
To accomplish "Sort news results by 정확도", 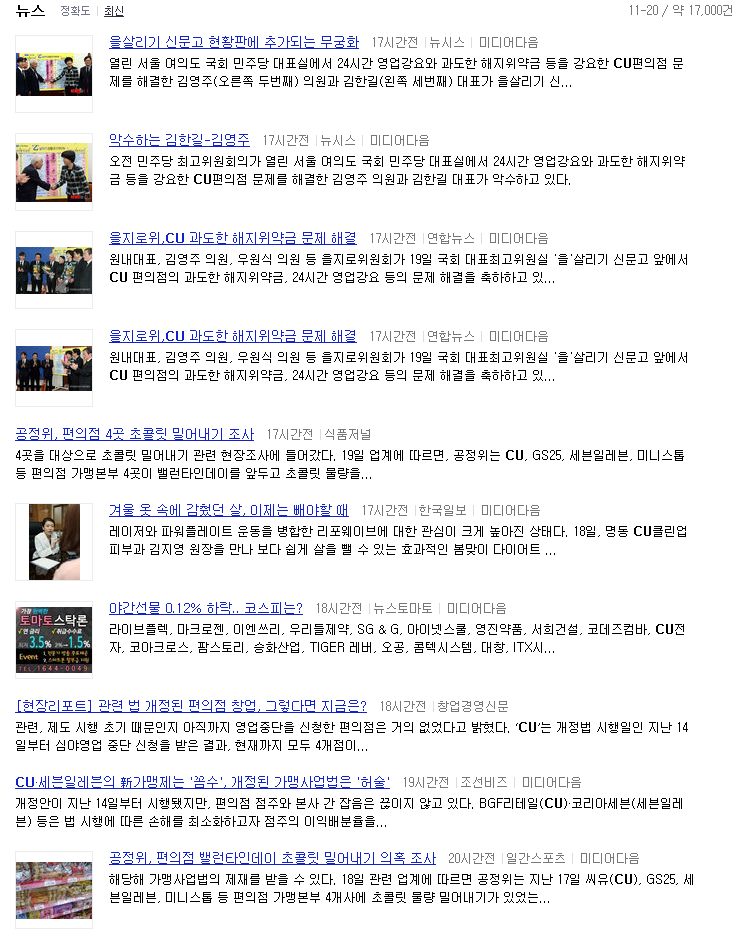I will [x=74, y=11].
